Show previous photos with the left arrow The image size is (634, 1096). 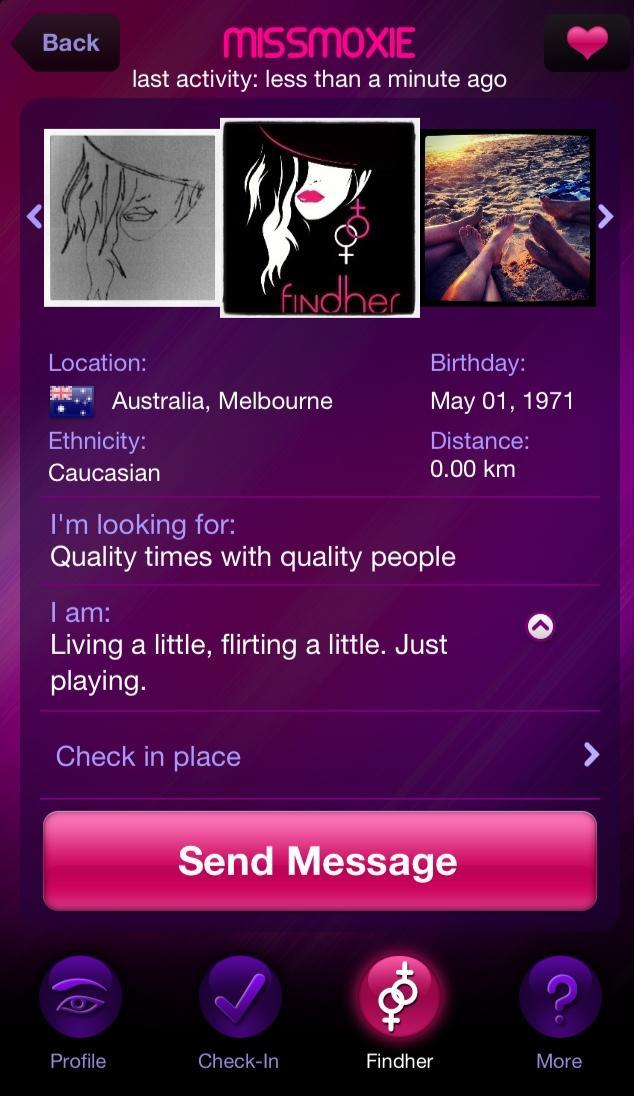(34, 216)
